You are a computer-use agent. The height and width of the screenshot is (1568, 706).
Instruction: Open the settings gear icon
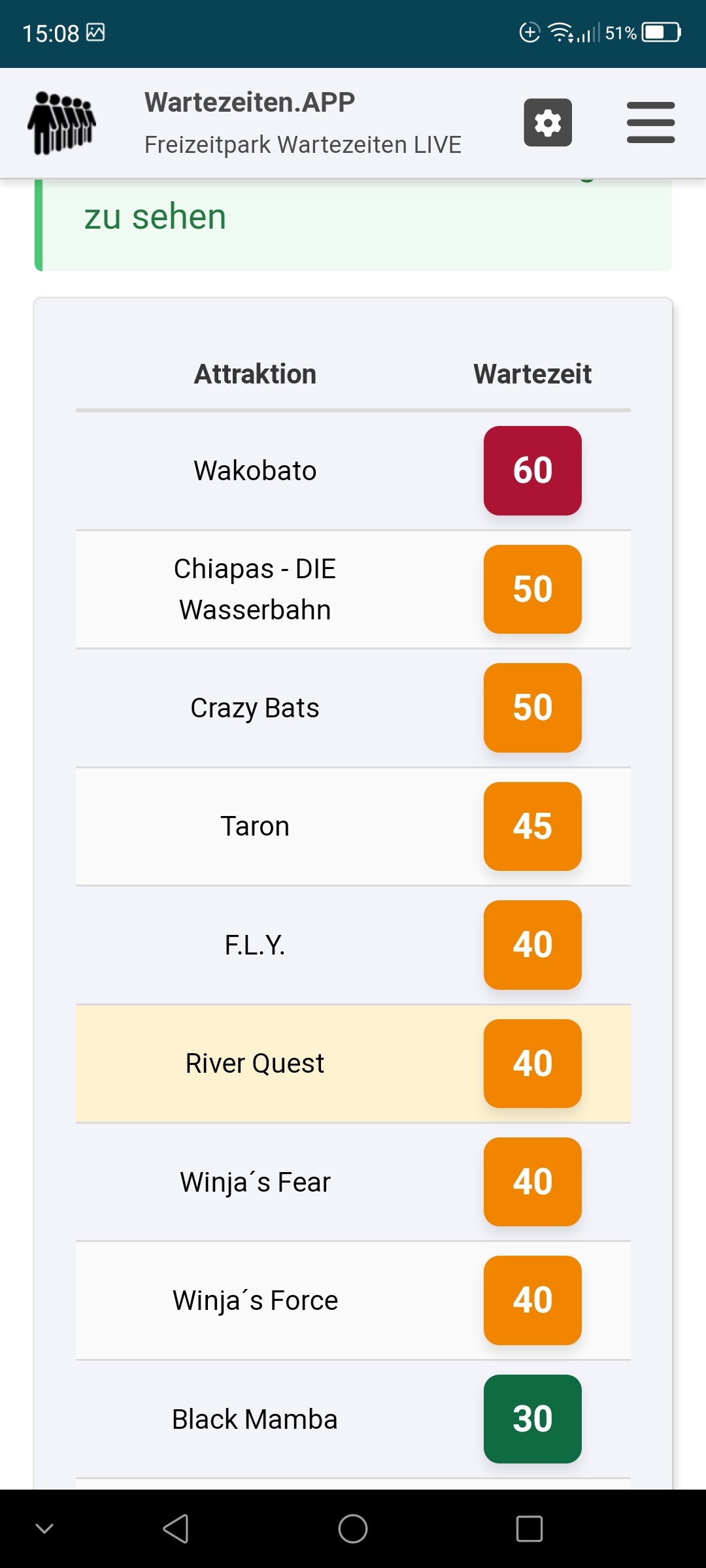click(548, 123)
